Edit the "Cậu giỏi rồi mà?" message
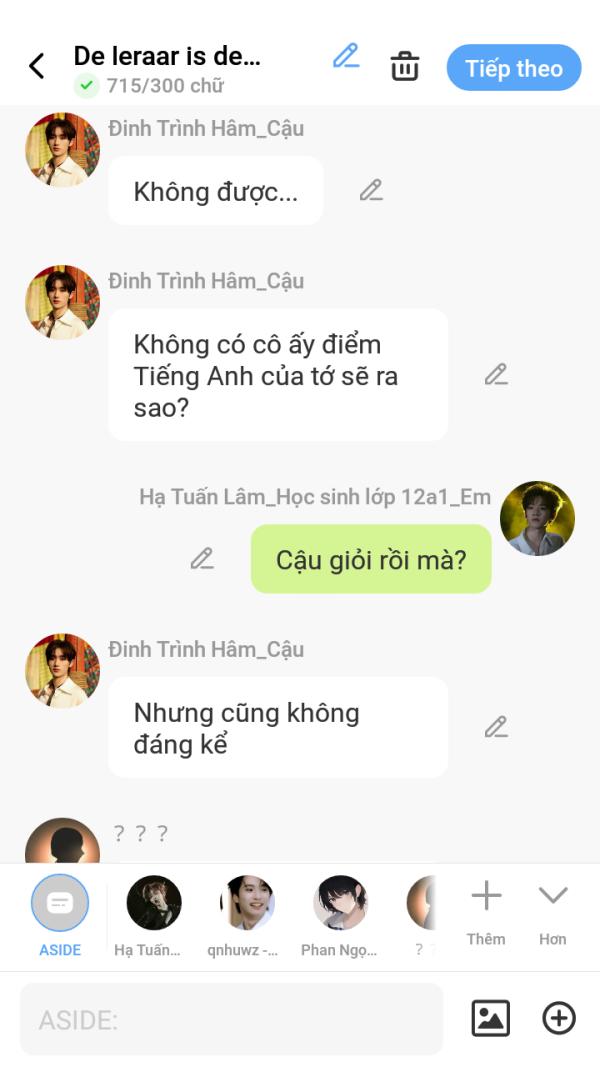 click(202, 559)
